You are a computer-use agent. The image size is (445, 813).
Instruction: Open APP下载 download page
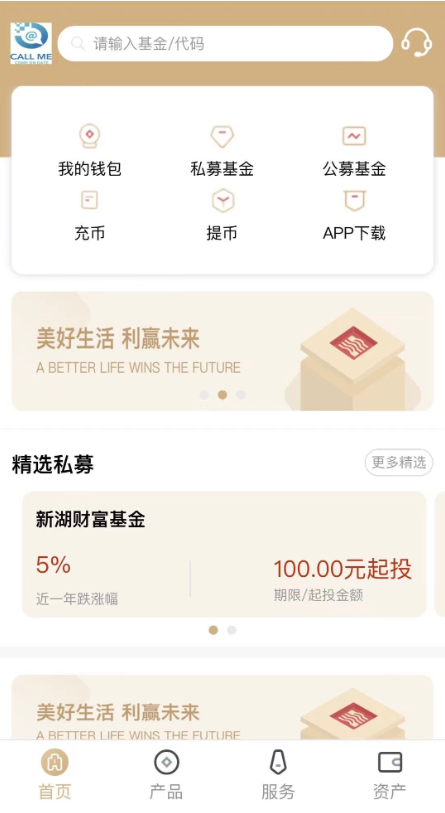pyautogui.click(x=354, y=216)
